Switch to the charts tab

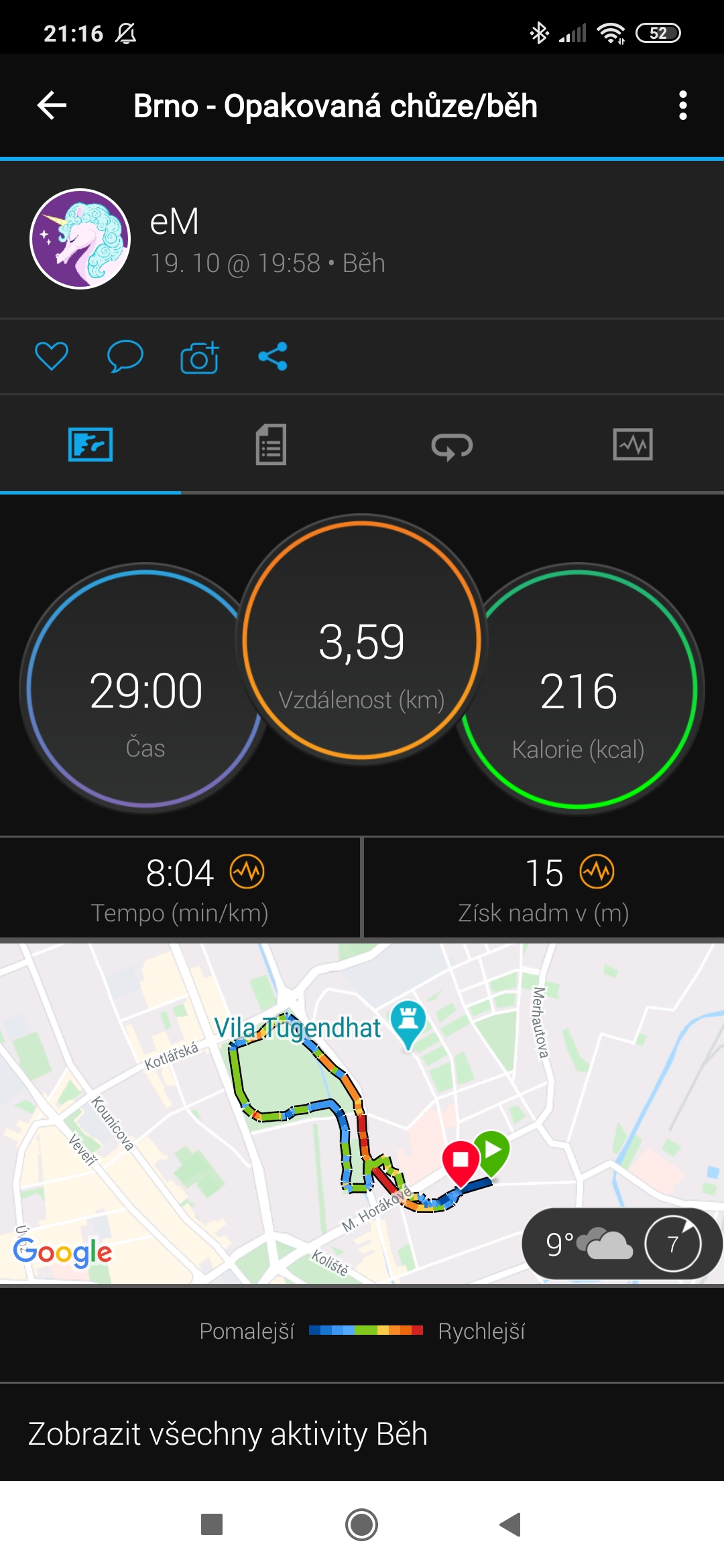click(x=633, y=444)
